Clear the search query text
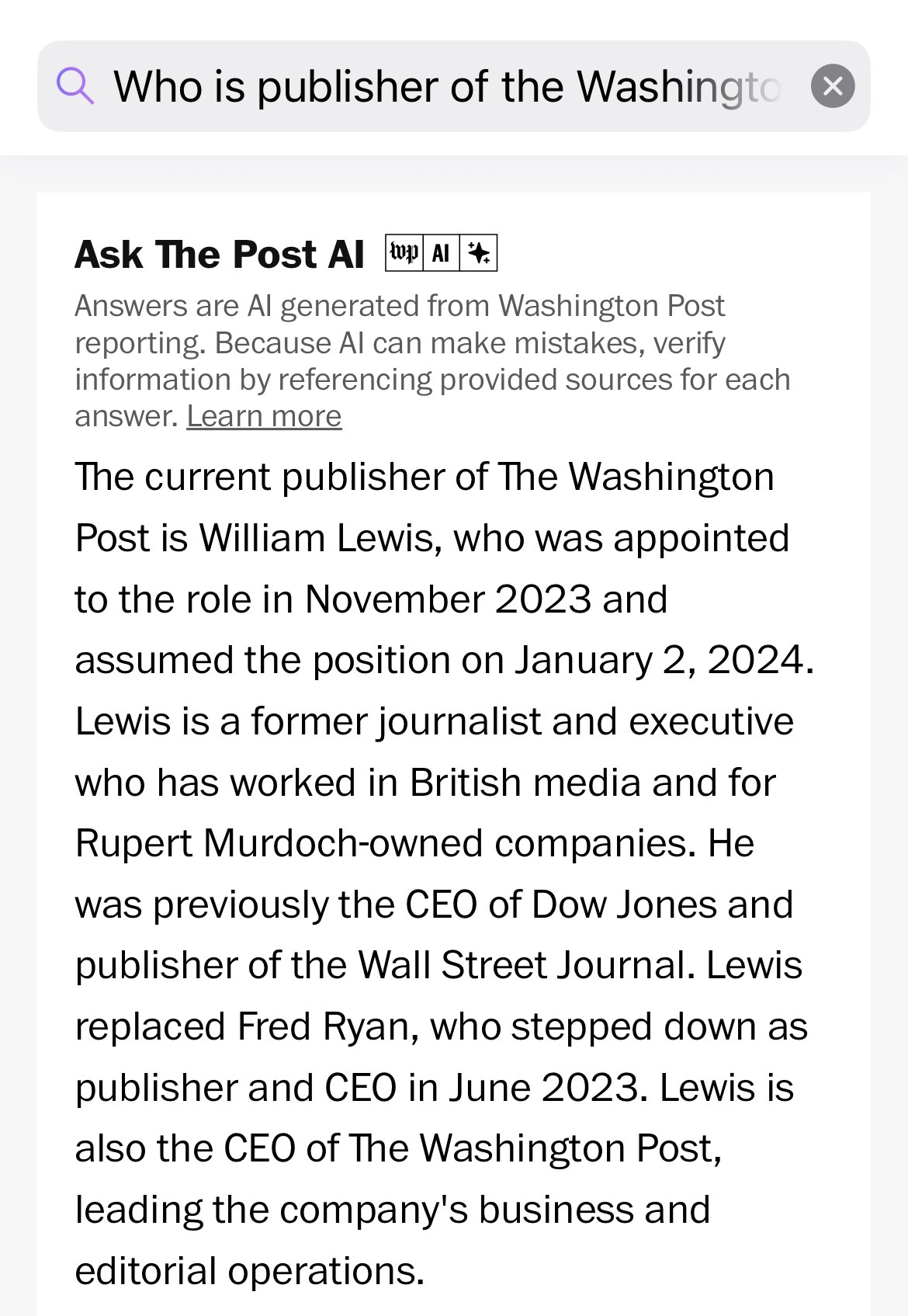This screenshot has width=908, height=1316. point(833,86)
